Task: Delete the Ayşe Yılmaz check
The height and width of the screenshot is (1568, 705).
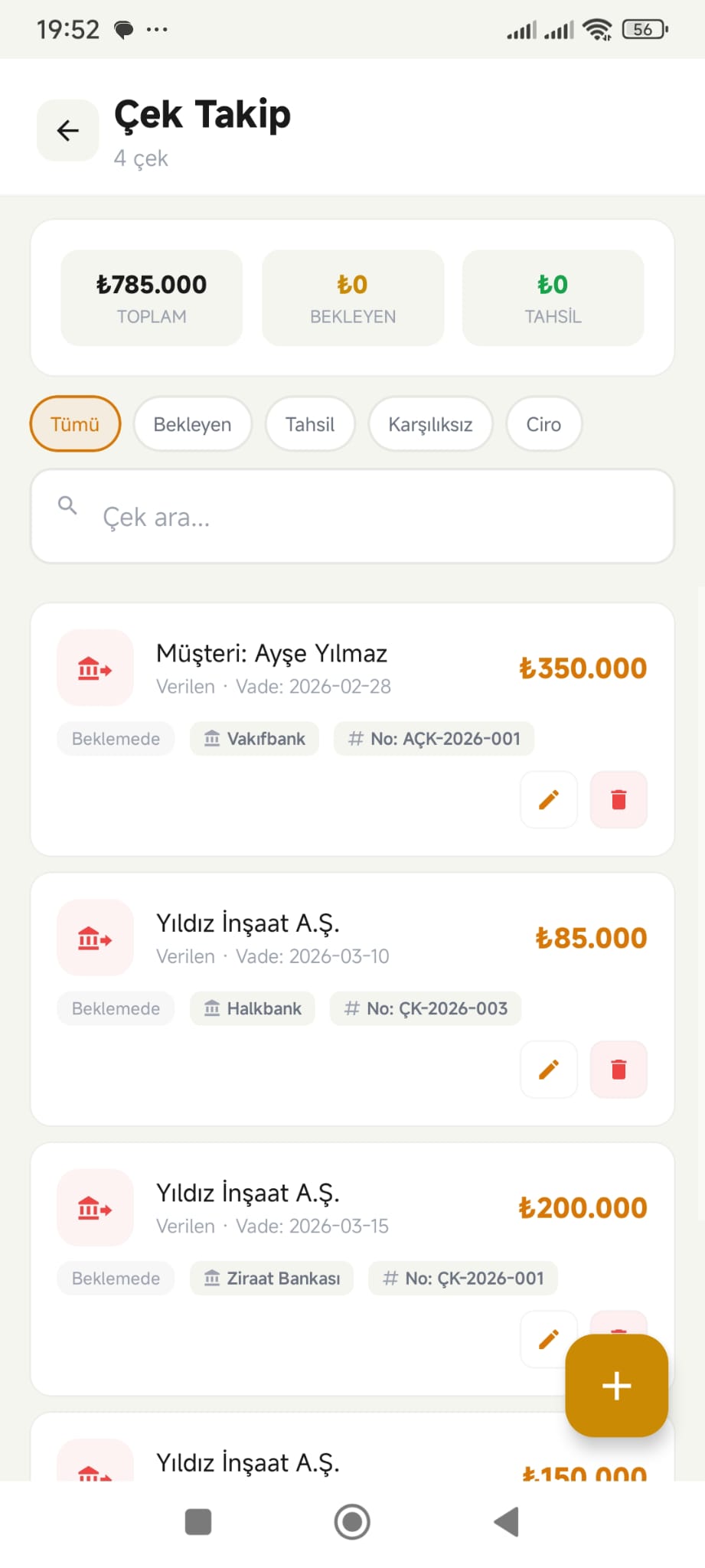Action: pyautogui.click(x=618, y=799)
